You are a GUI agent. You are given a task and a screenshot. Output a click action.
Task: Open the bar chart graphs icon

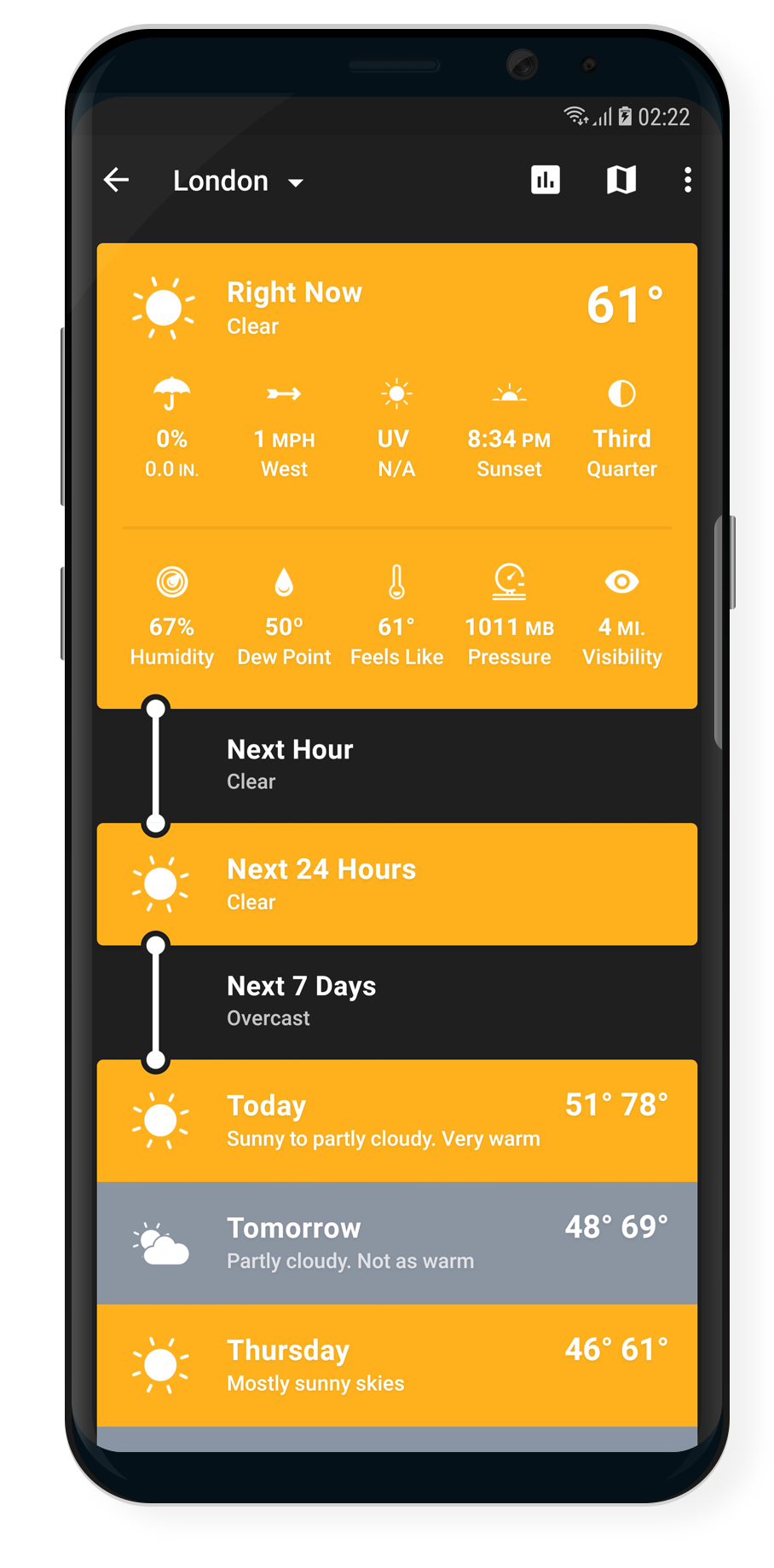[x=546, y=180]
